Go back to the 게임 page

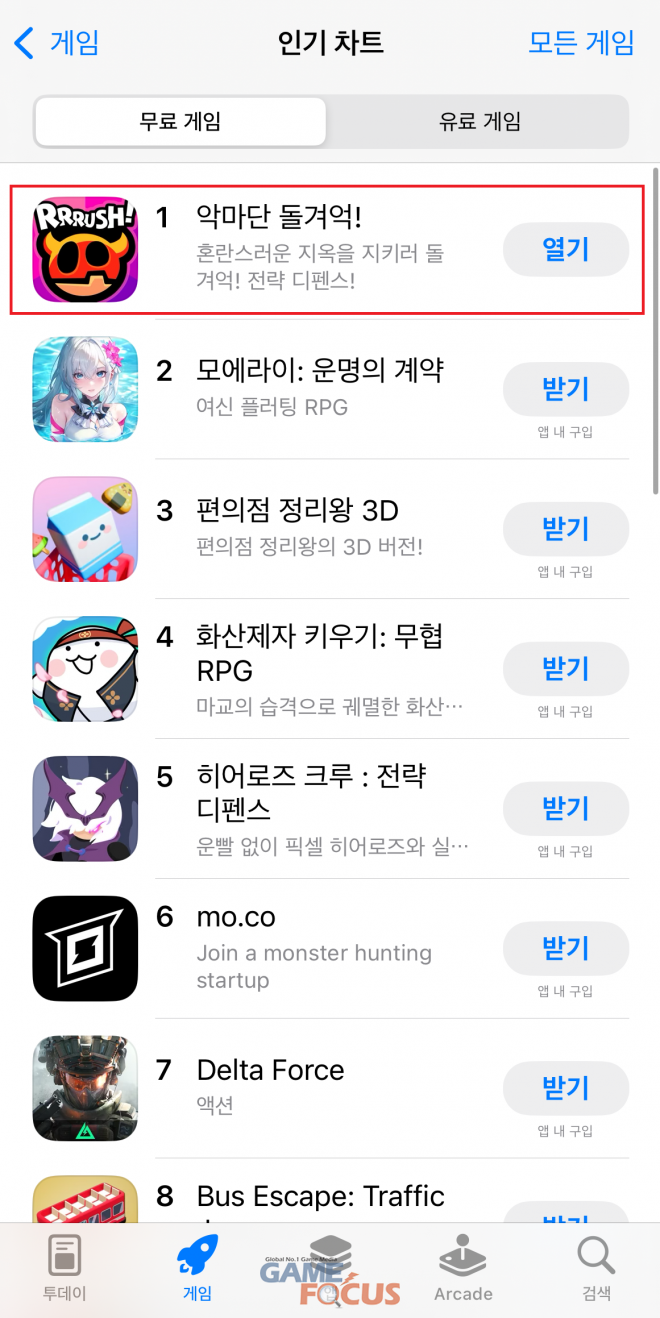click(x=57, y=43)
